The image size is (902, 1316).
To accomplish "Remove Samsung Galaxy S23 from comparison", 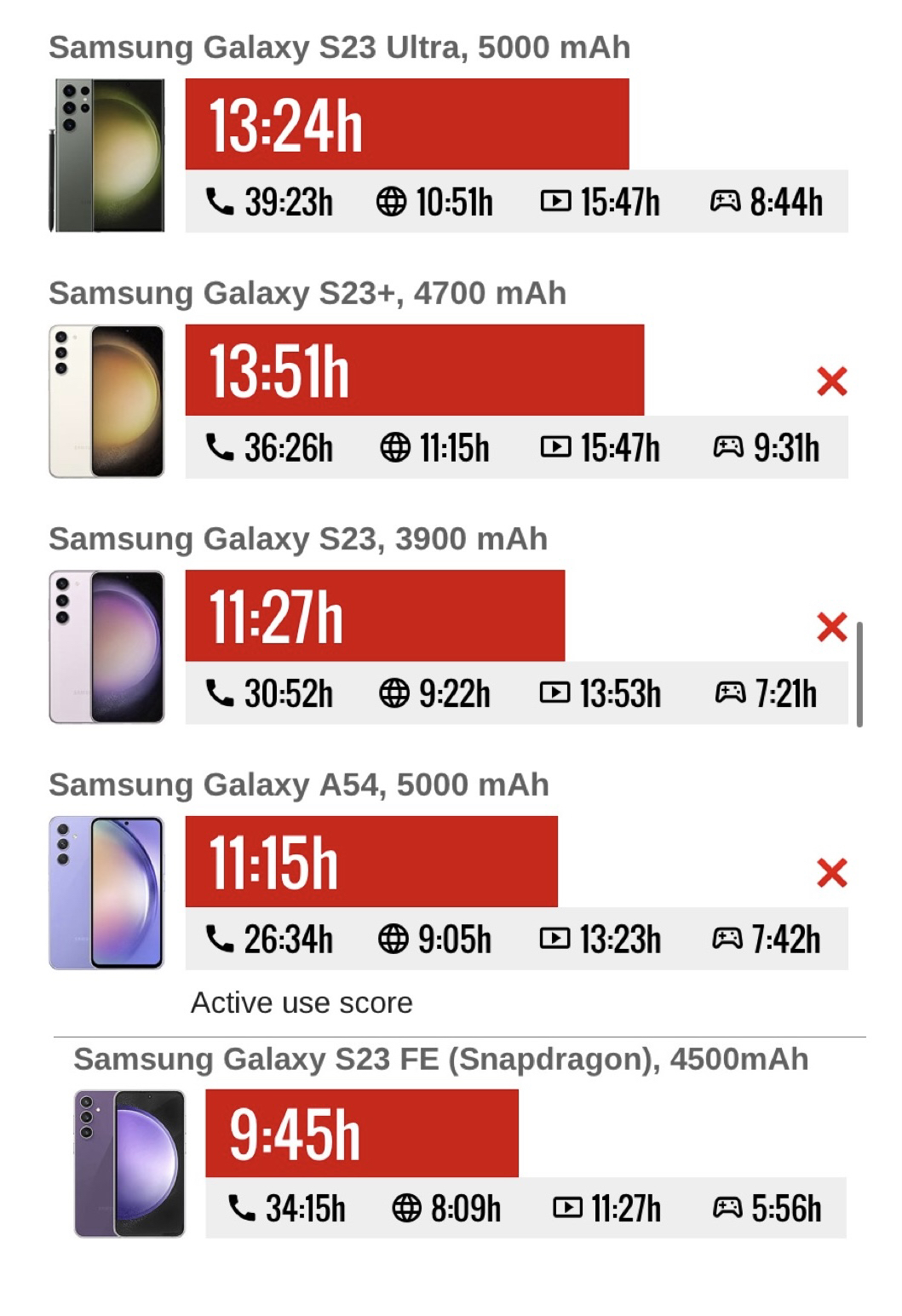I will click(x=831, y=627).
